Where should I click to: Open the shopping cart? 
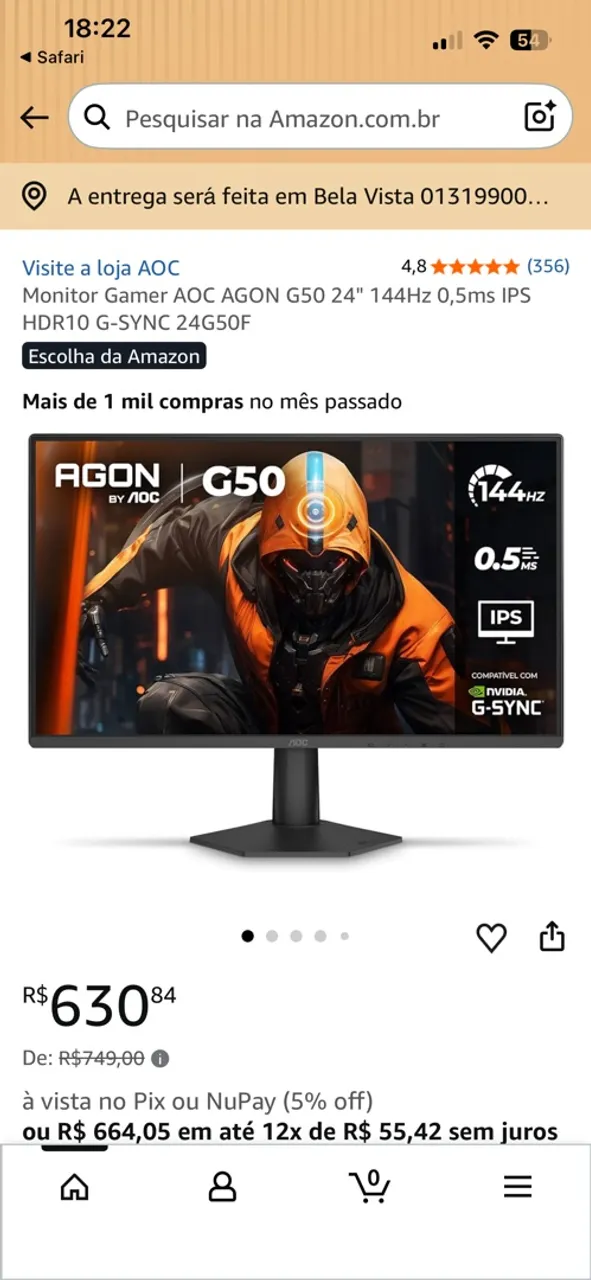click(x=370, y=1186)
